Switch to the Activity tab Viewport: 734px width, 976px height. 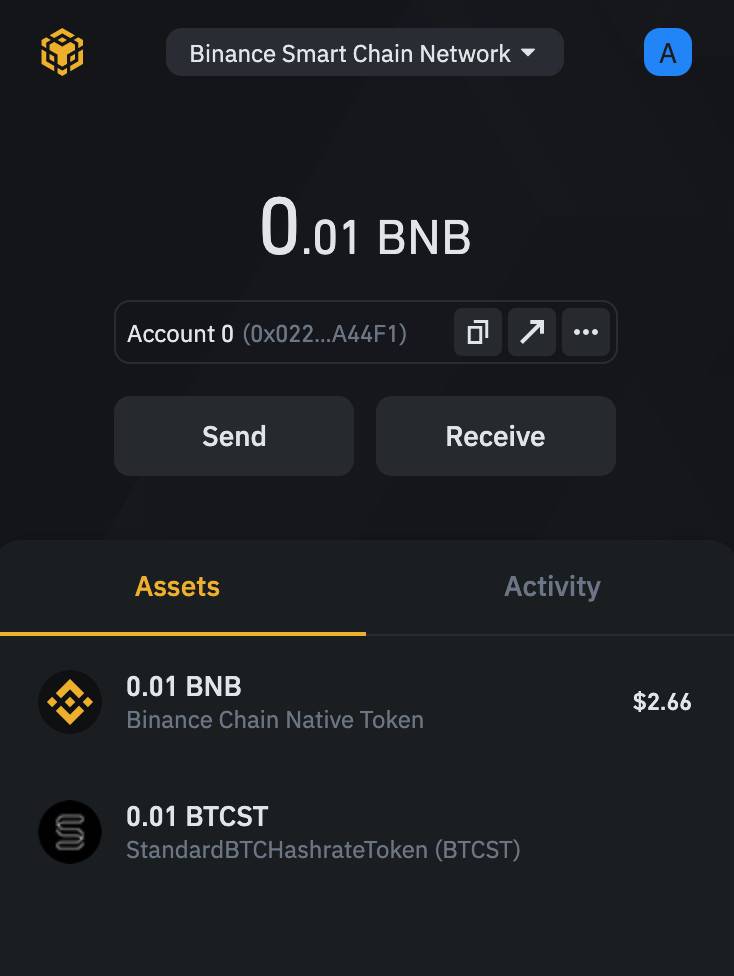[552, 586]
